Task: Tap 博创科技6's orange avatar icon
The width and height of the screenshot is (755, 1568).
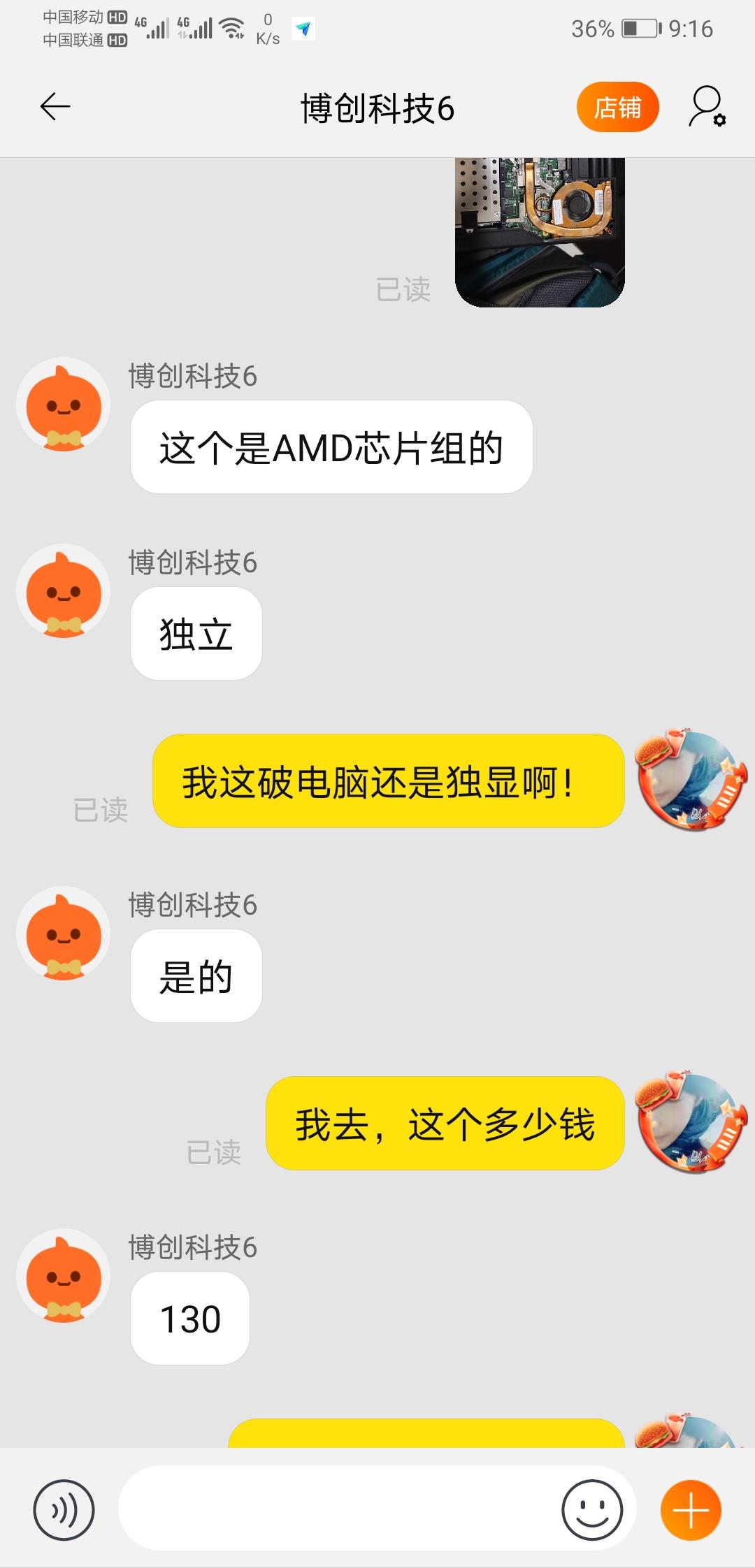Action: pyautogui.click(x=63, y=404)
